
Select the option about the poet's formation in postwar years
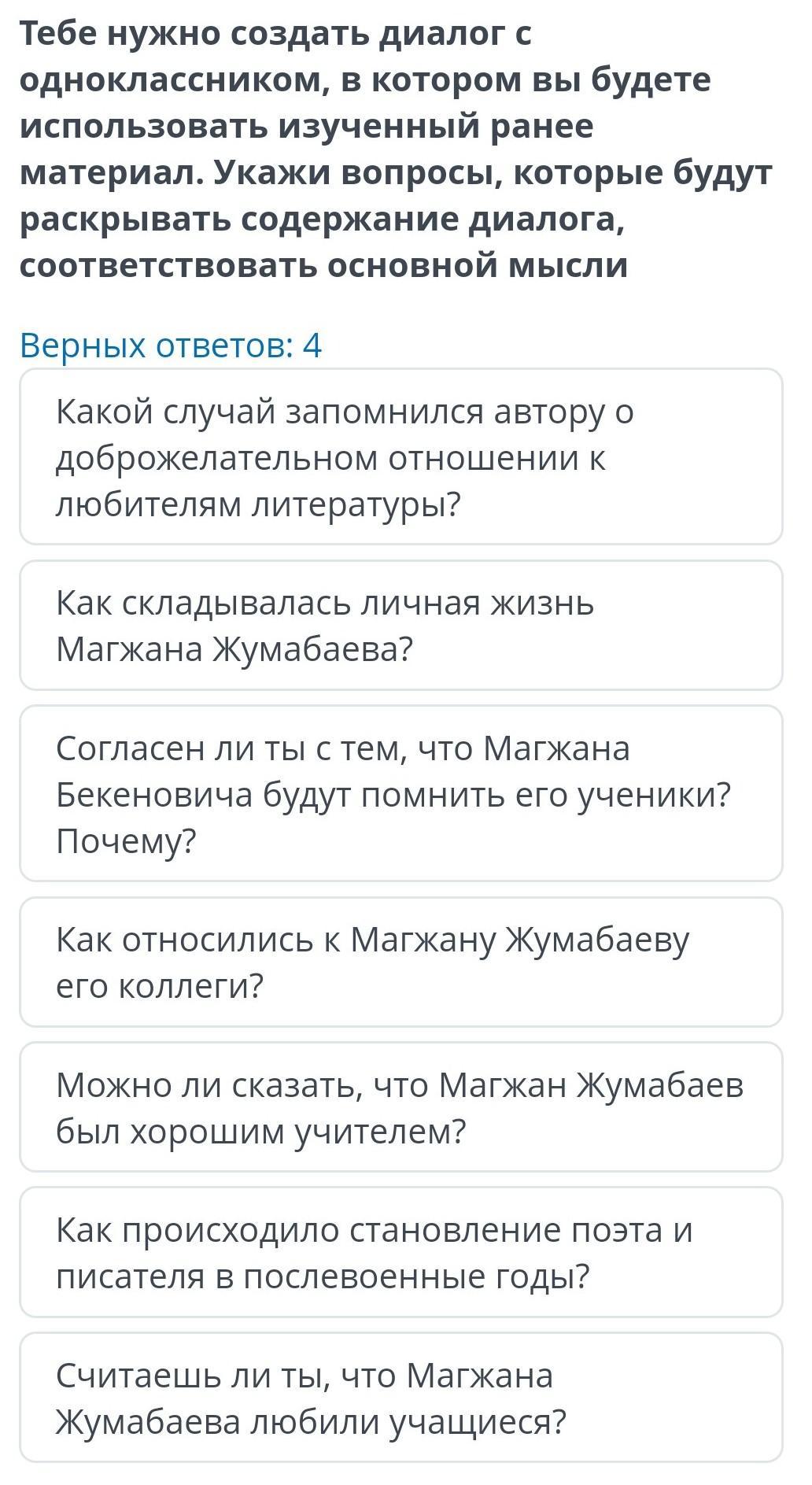click(x=401, y=1252)
